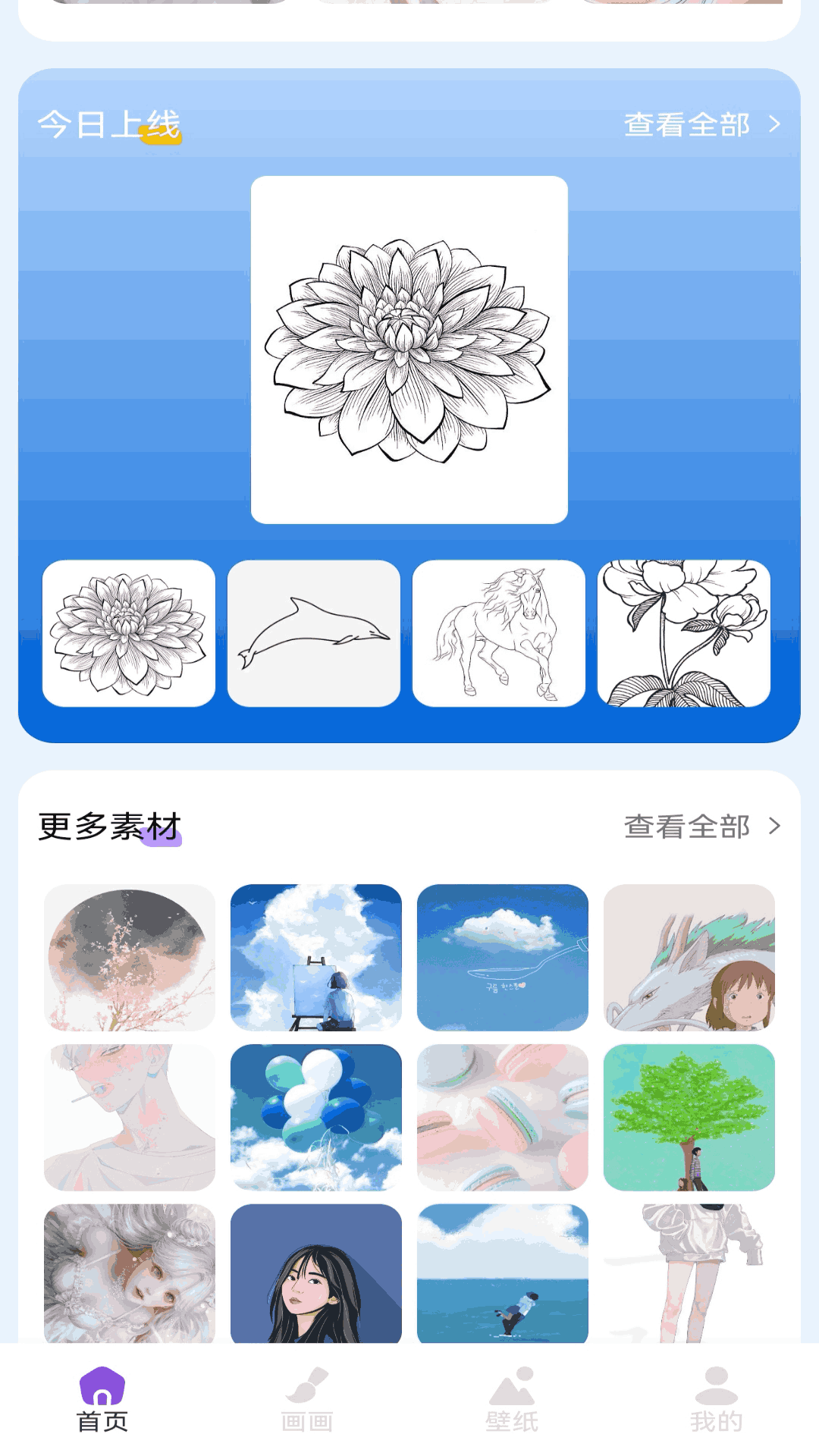Open the large dahlia flower drawing
The image size is (819, 1456).
tap(409, 350)
